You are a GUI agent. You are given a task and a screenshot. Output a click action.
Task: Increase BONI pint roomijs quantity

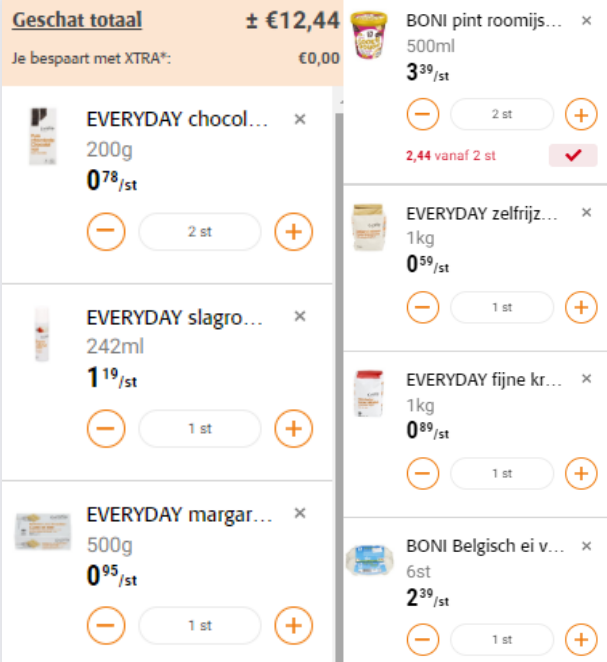pyautogui.click(x=580, y=114)
